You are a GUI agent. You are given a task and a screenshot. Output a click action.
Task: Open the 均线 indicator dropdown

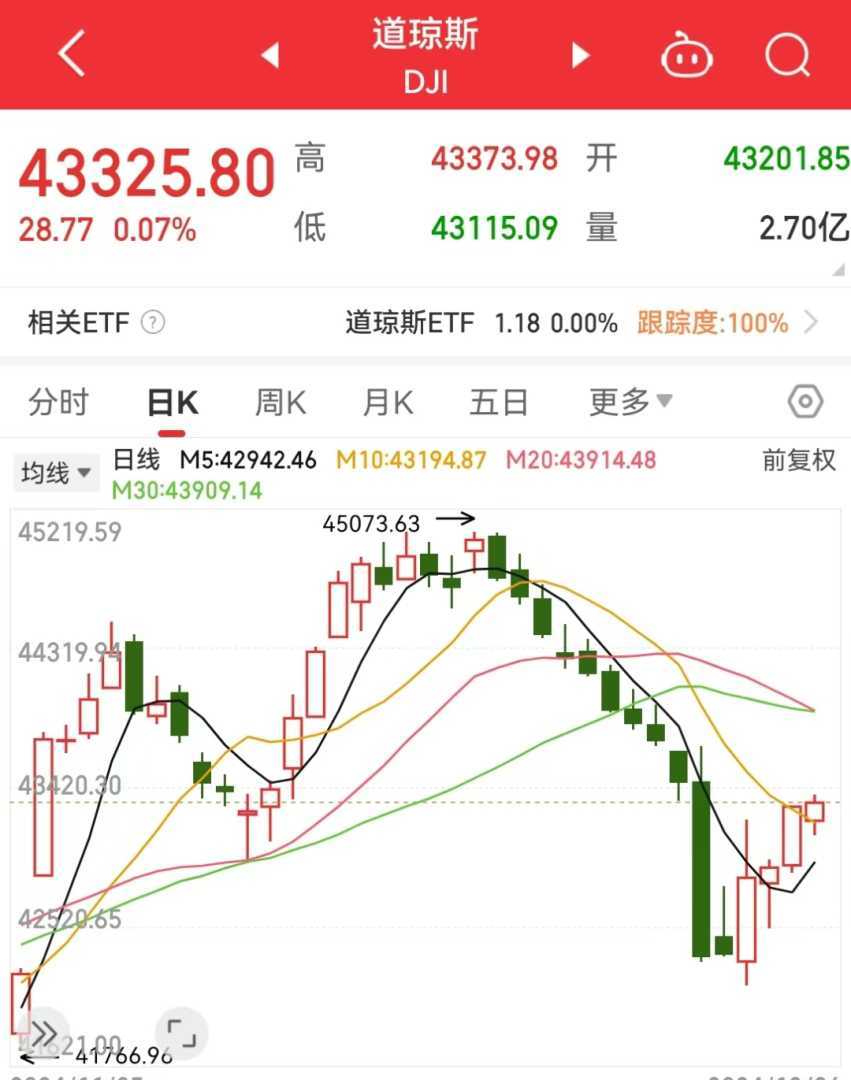[55, 472]
